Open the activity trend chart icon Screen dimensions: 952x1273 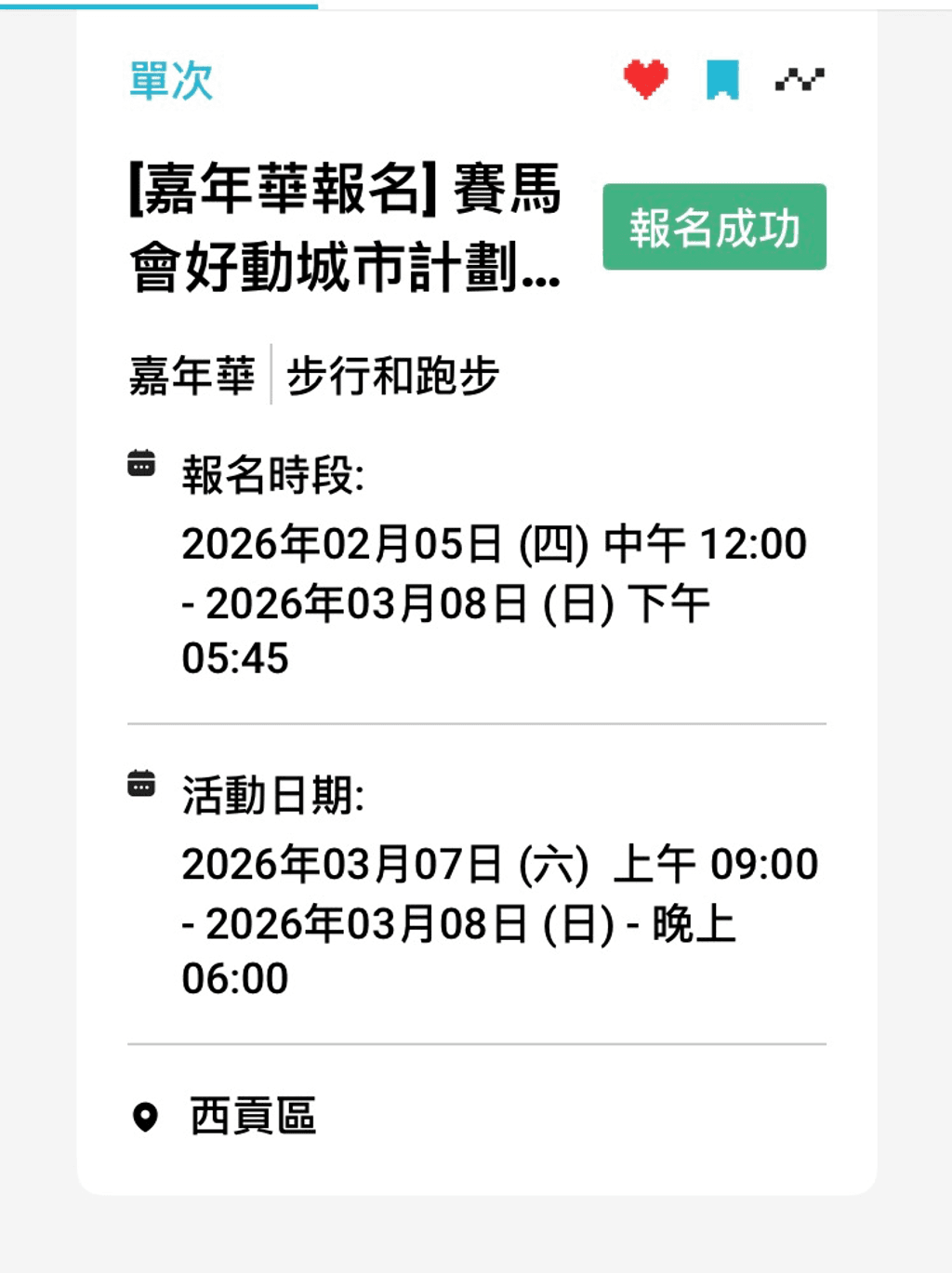[x=800, y=80]
